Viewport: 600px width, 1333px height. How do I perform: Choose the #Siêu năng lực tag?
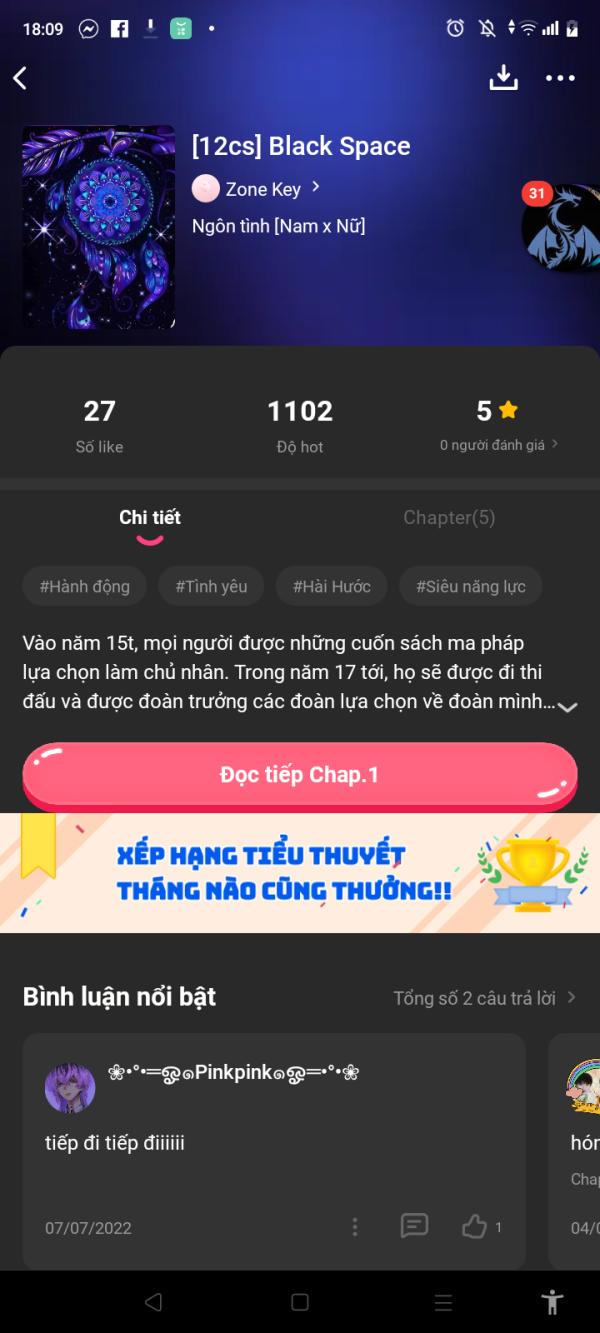pyautogui.click(x=471, y=587)
